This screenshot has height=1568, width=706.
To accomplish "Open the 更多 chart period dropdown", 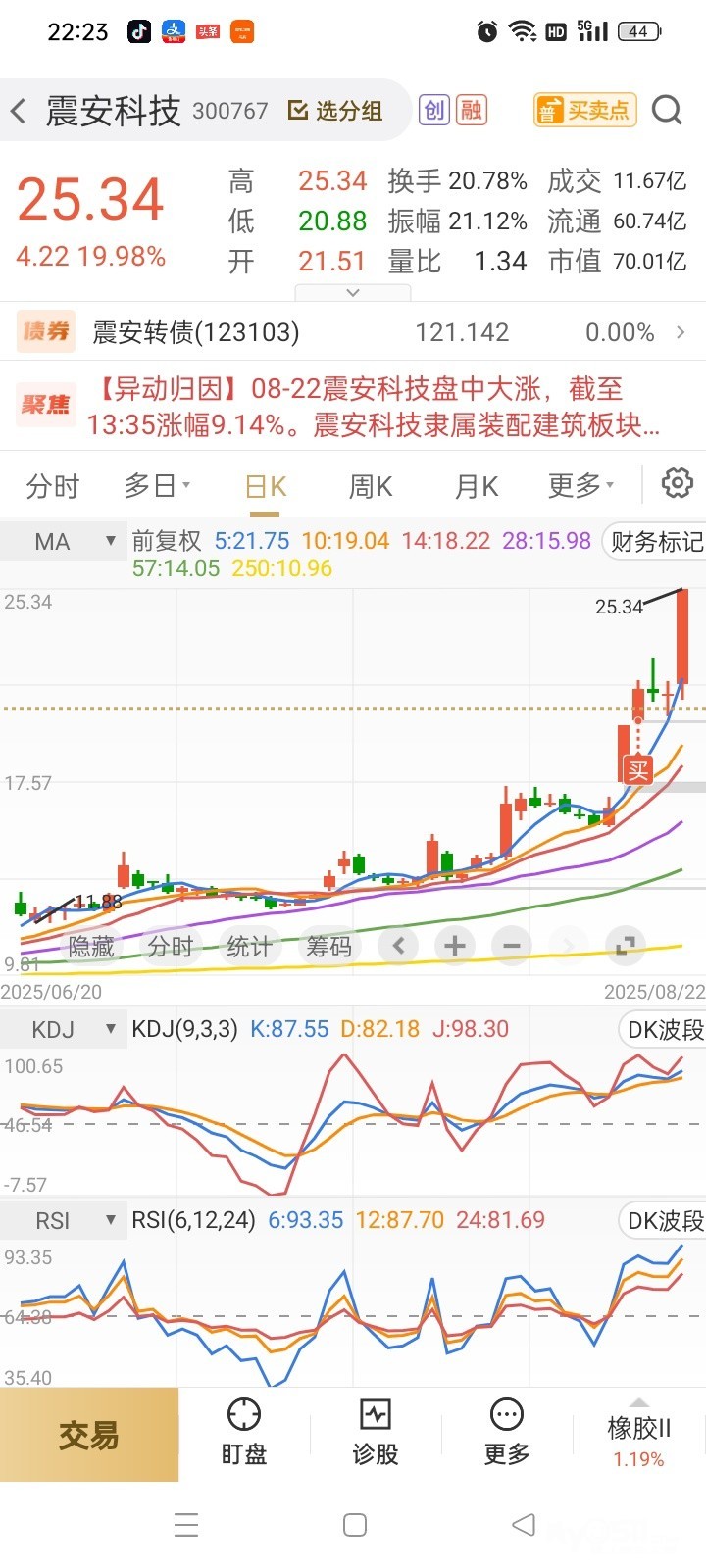I will tap(580, 486).
